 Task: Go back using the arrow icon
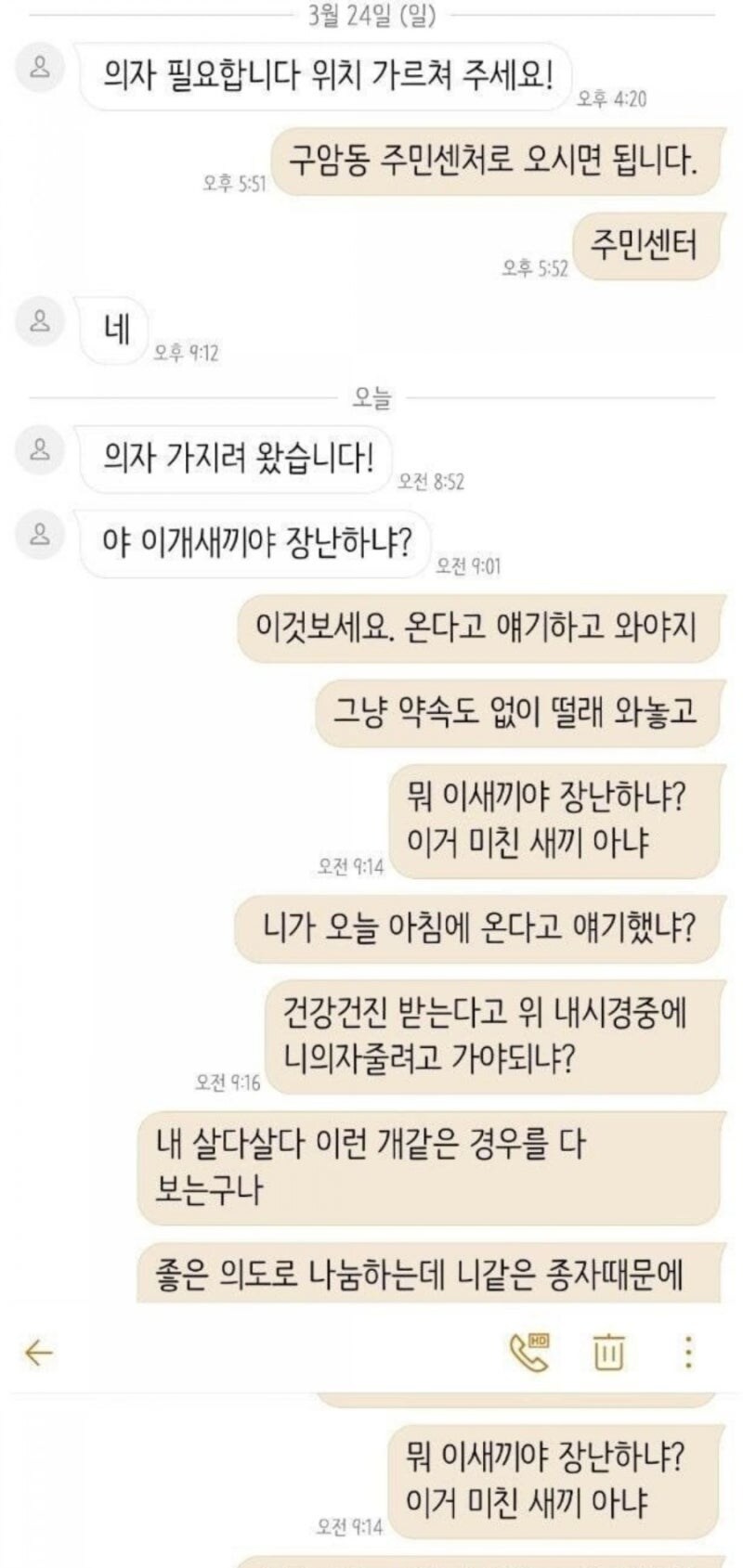click(38, 1353)
